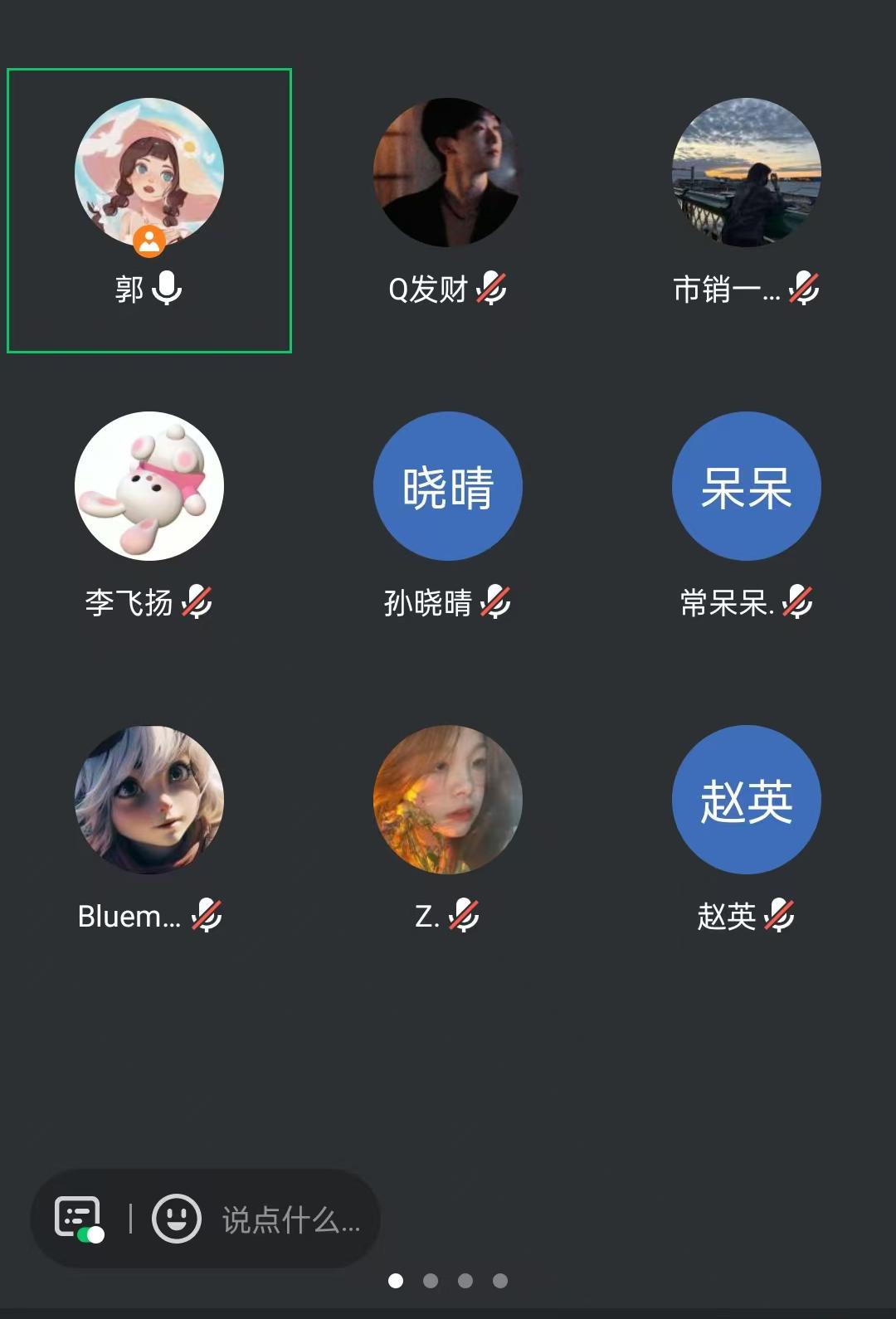The image size is (896, 1319).
Task: Jump to the second page indicator dot
Action: (x=431, y=1281)
